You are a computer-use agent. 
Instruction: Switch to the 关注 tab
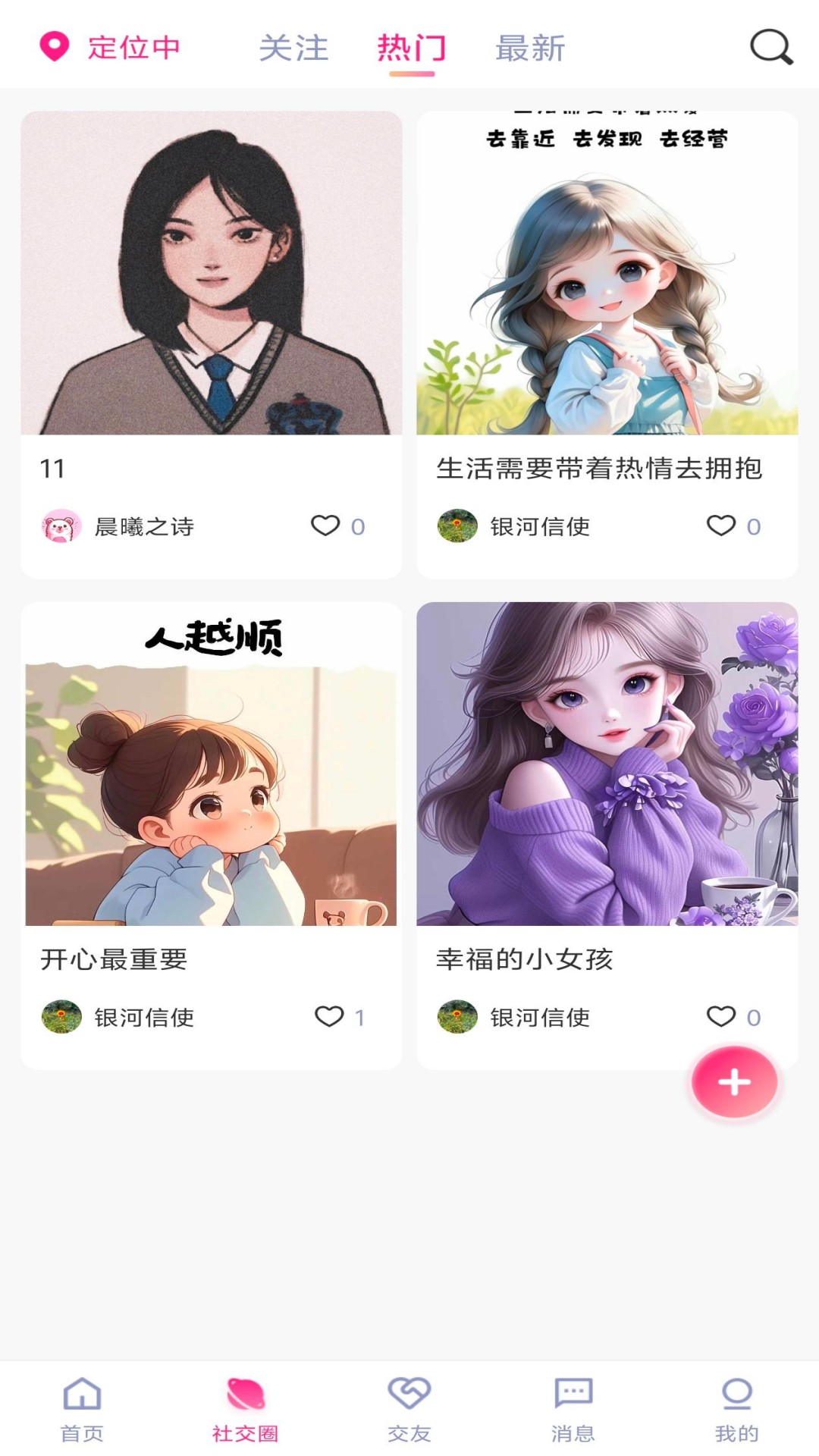point(293,49)
